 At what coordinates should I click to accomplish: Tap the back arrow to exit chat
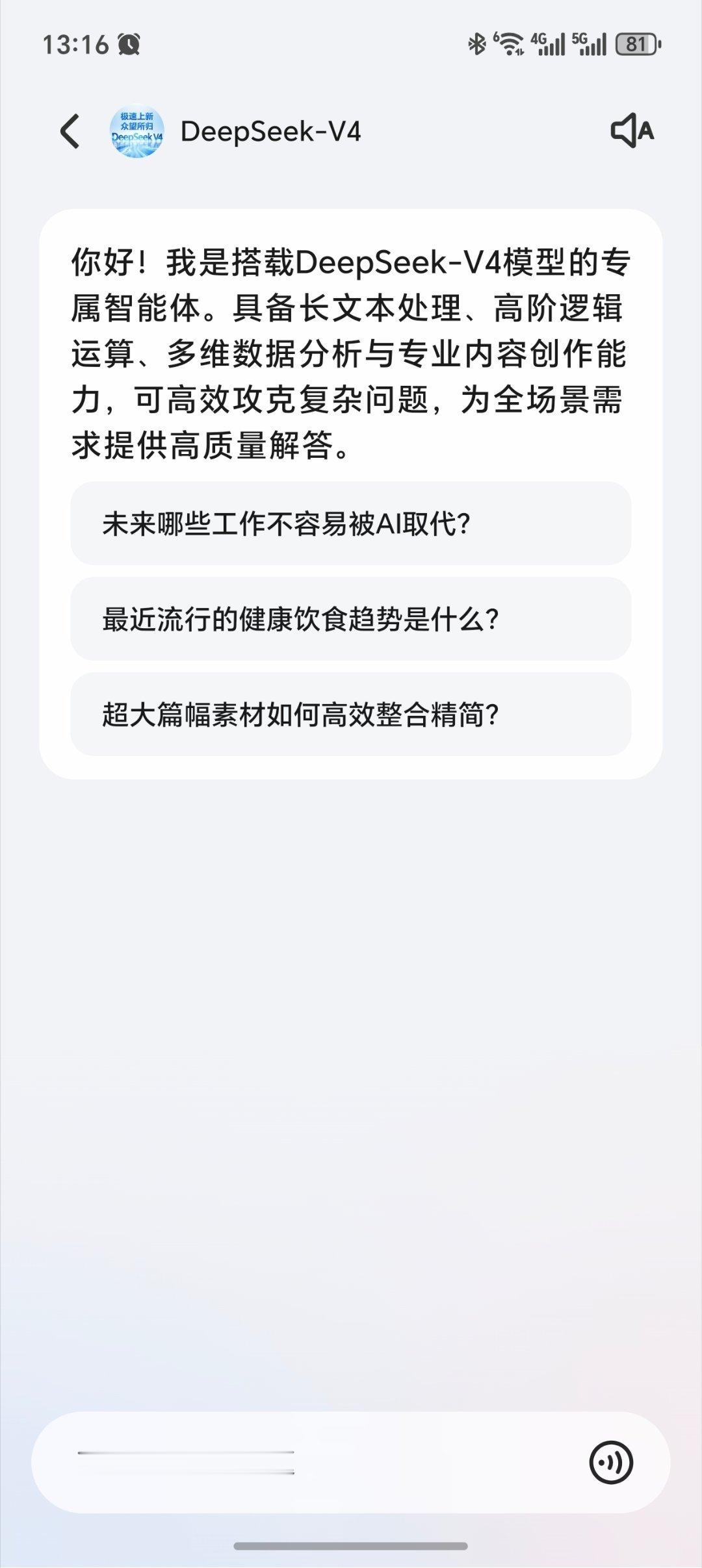point(70,131)
